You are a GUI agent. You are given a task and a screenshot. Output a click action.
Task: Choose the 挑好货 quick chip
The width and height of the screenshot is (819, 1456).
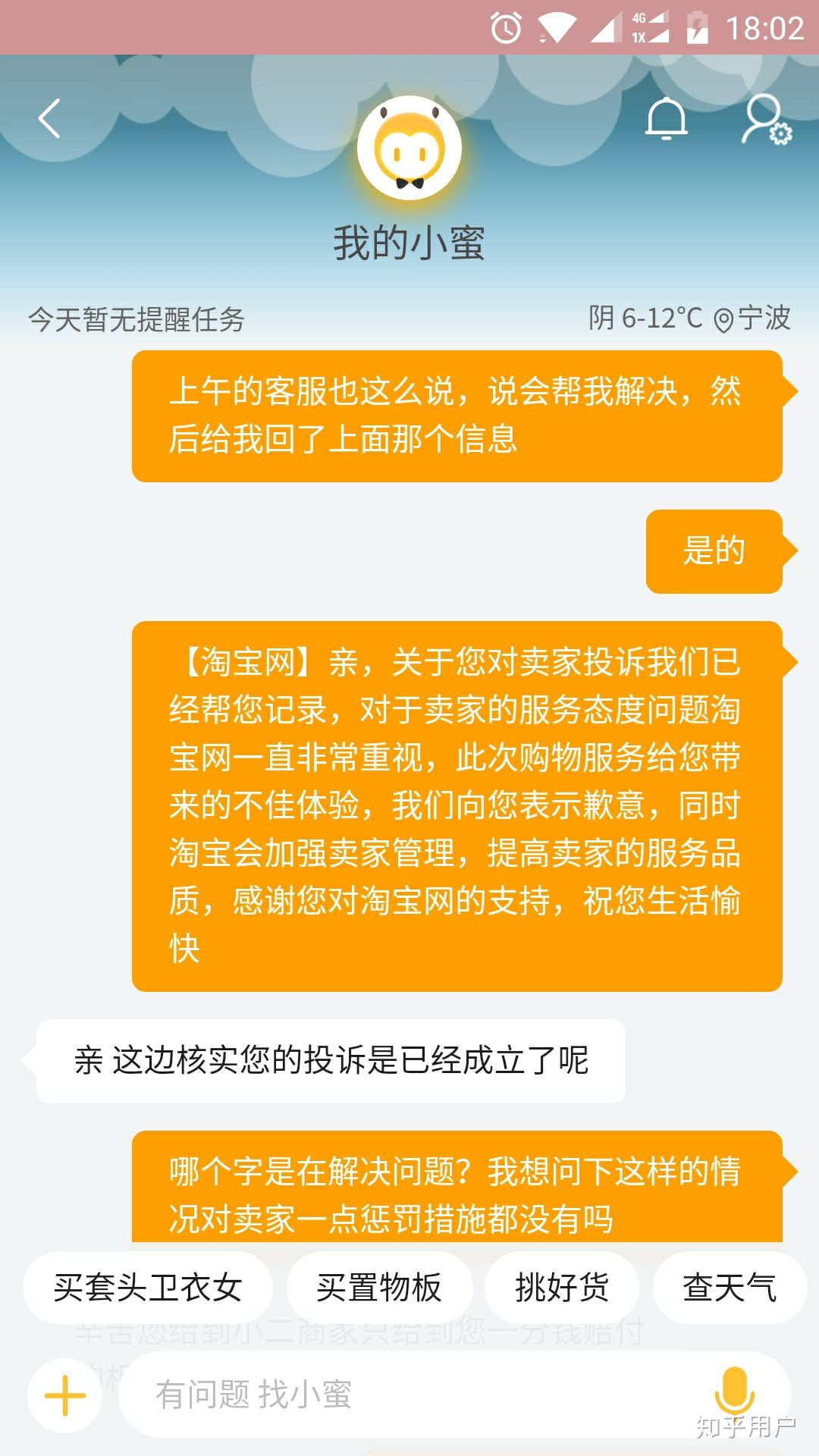pyautogui.click(x=562, y=1288)
